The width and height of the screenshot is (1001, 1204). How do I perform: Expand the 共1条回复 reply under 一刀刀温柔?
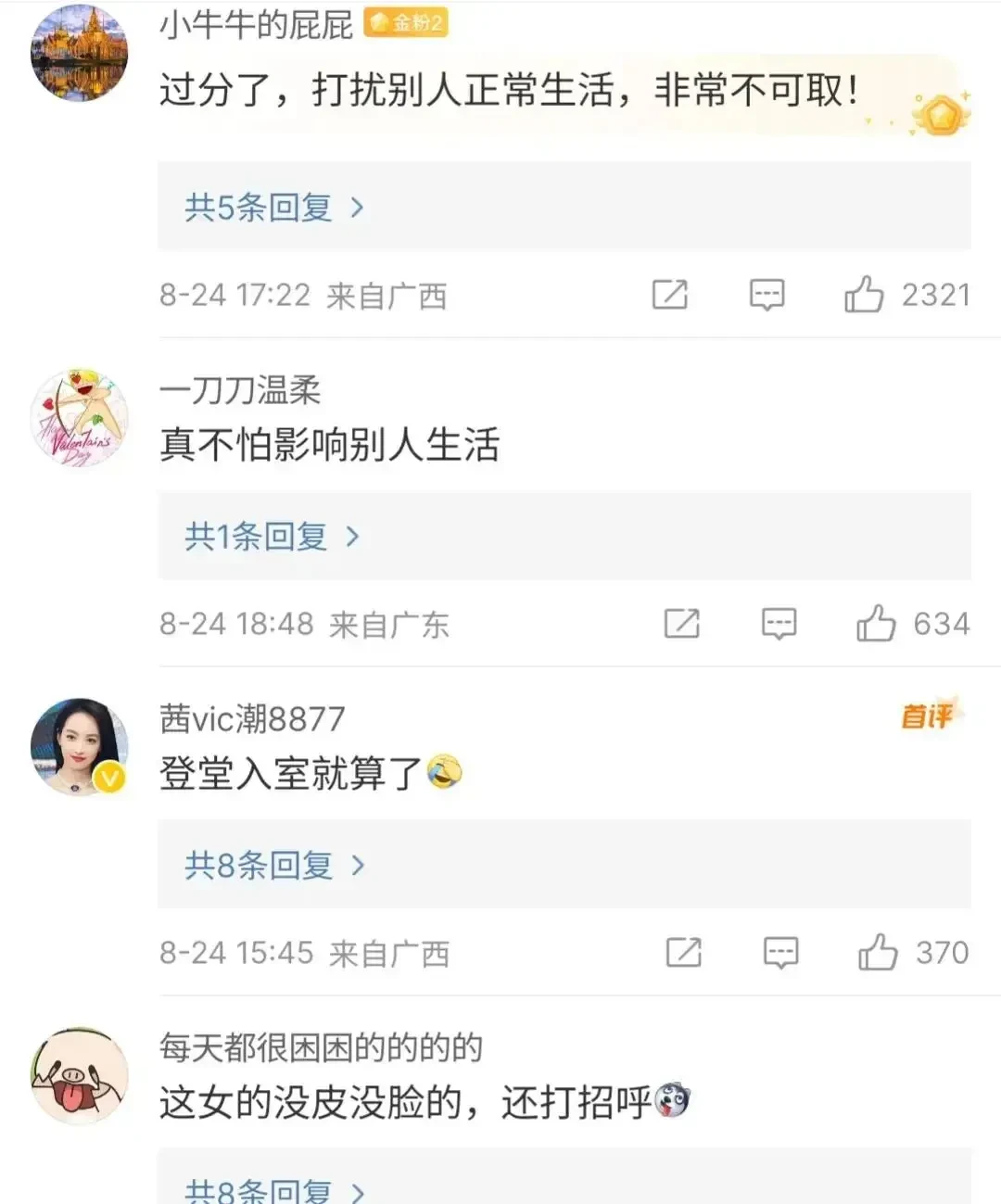[271, 537]
